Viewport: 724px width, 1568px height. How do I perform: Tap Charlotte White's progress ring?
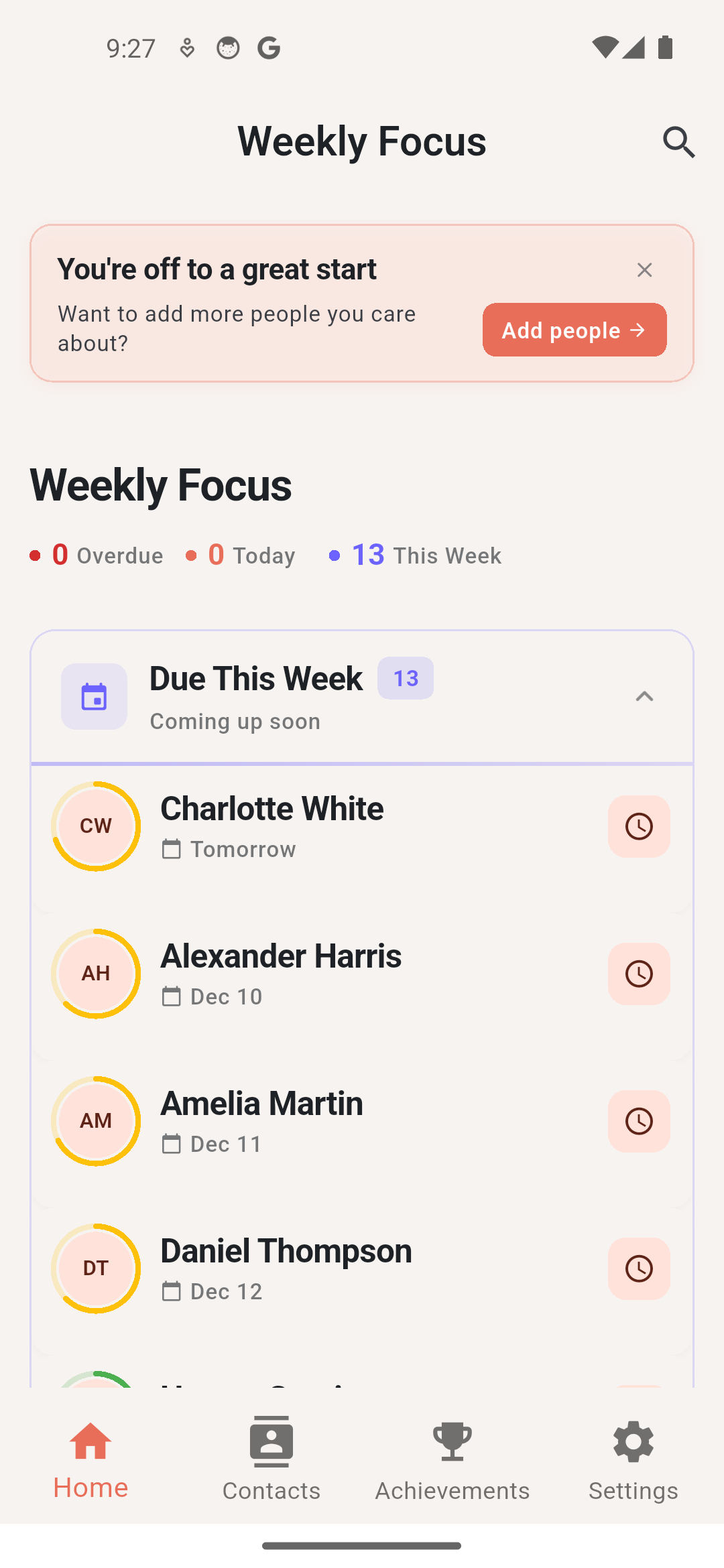click(x=96, y=826)
